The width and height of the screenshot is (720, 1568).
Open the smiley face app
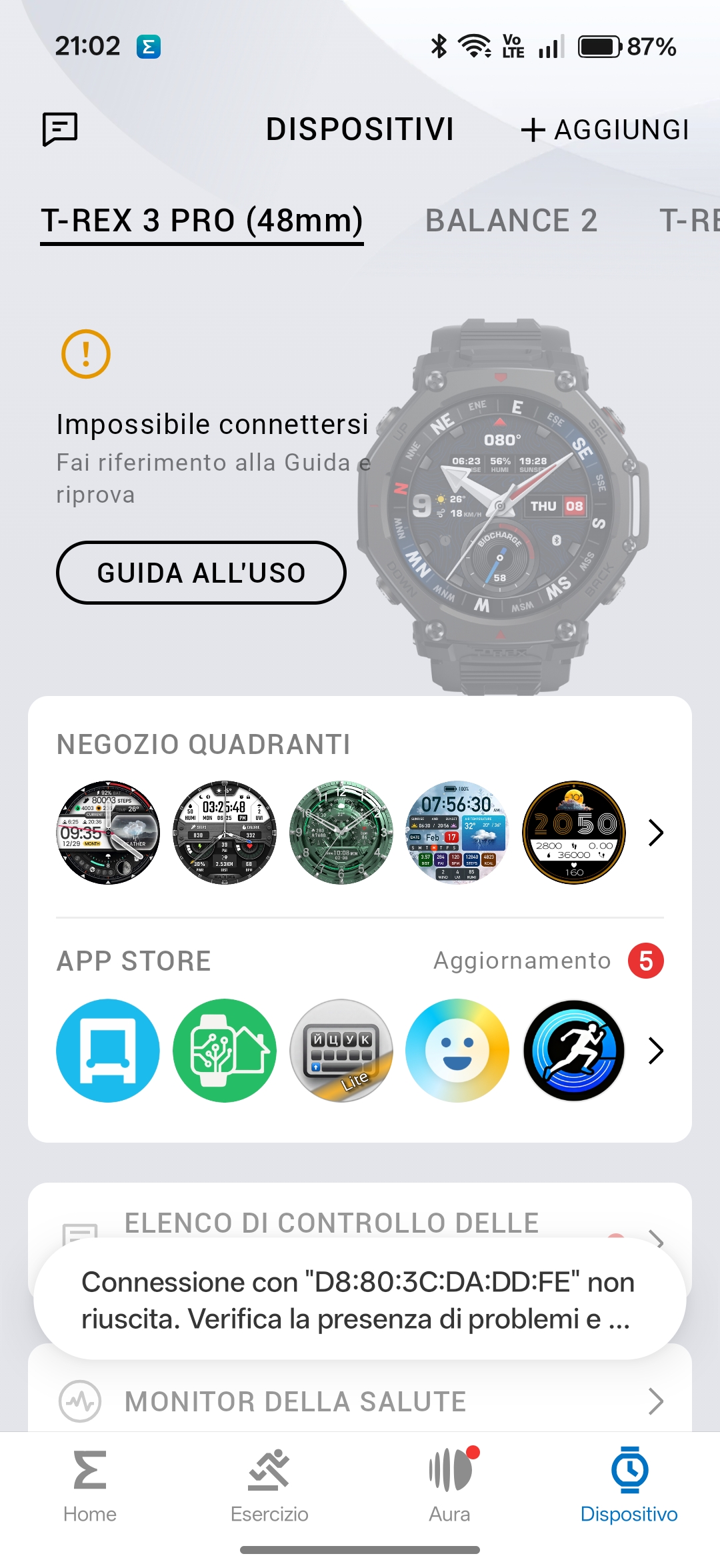pyautogui.click(x=457, y=1050)
